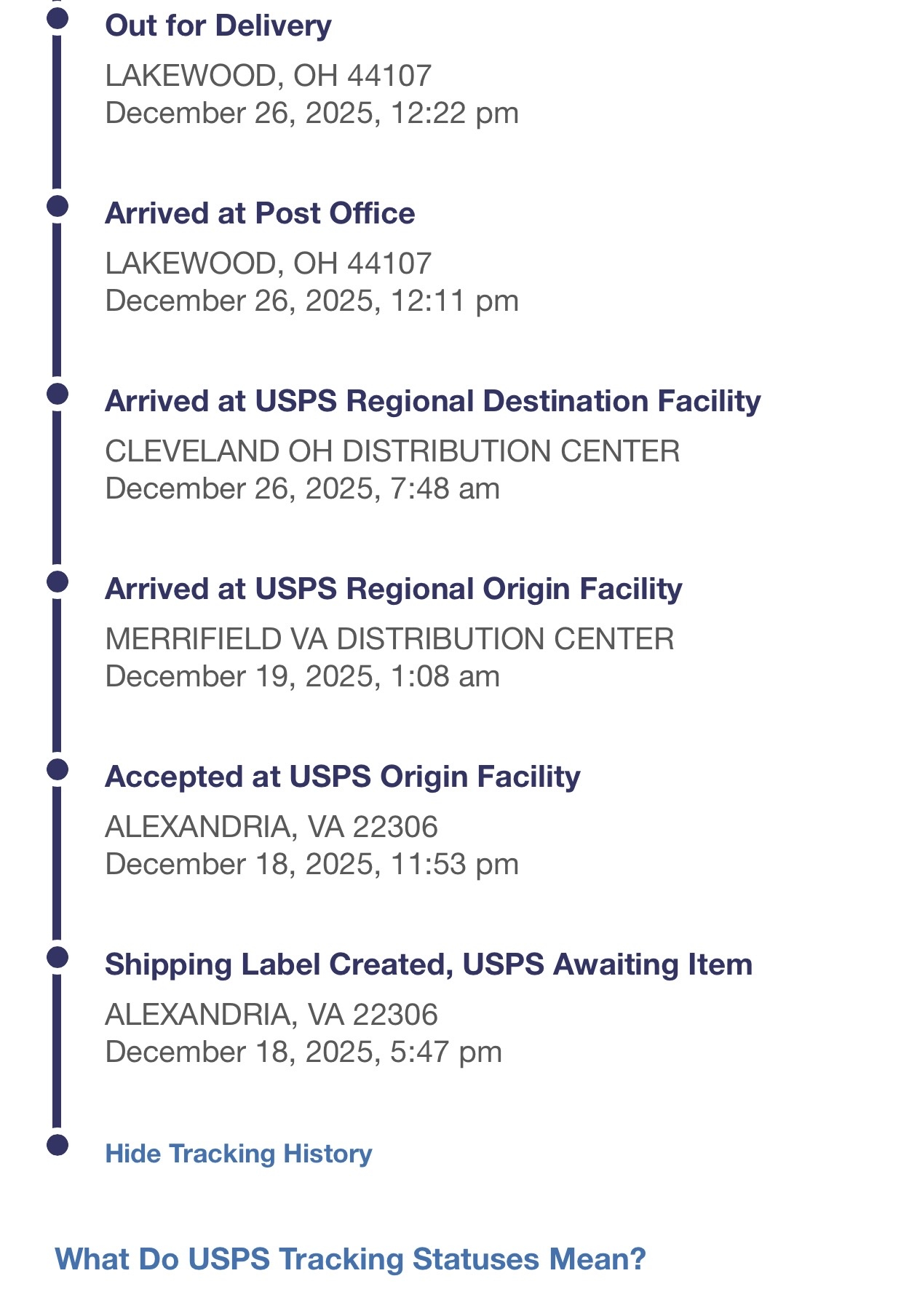Collapse with Hide Tracking History link
This screenshot has width=909, height=1316.
pos(238,1154)
